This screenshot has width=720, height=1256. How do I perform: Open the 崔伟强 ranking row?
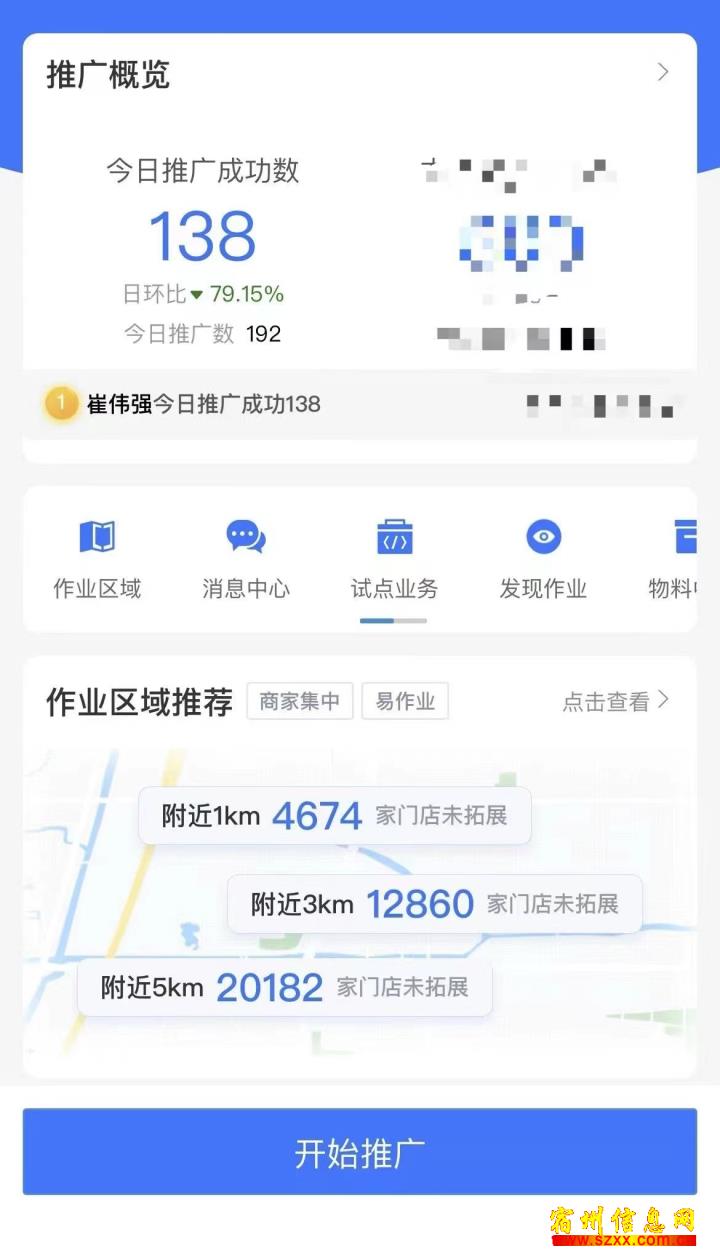[x=360, y=404]
